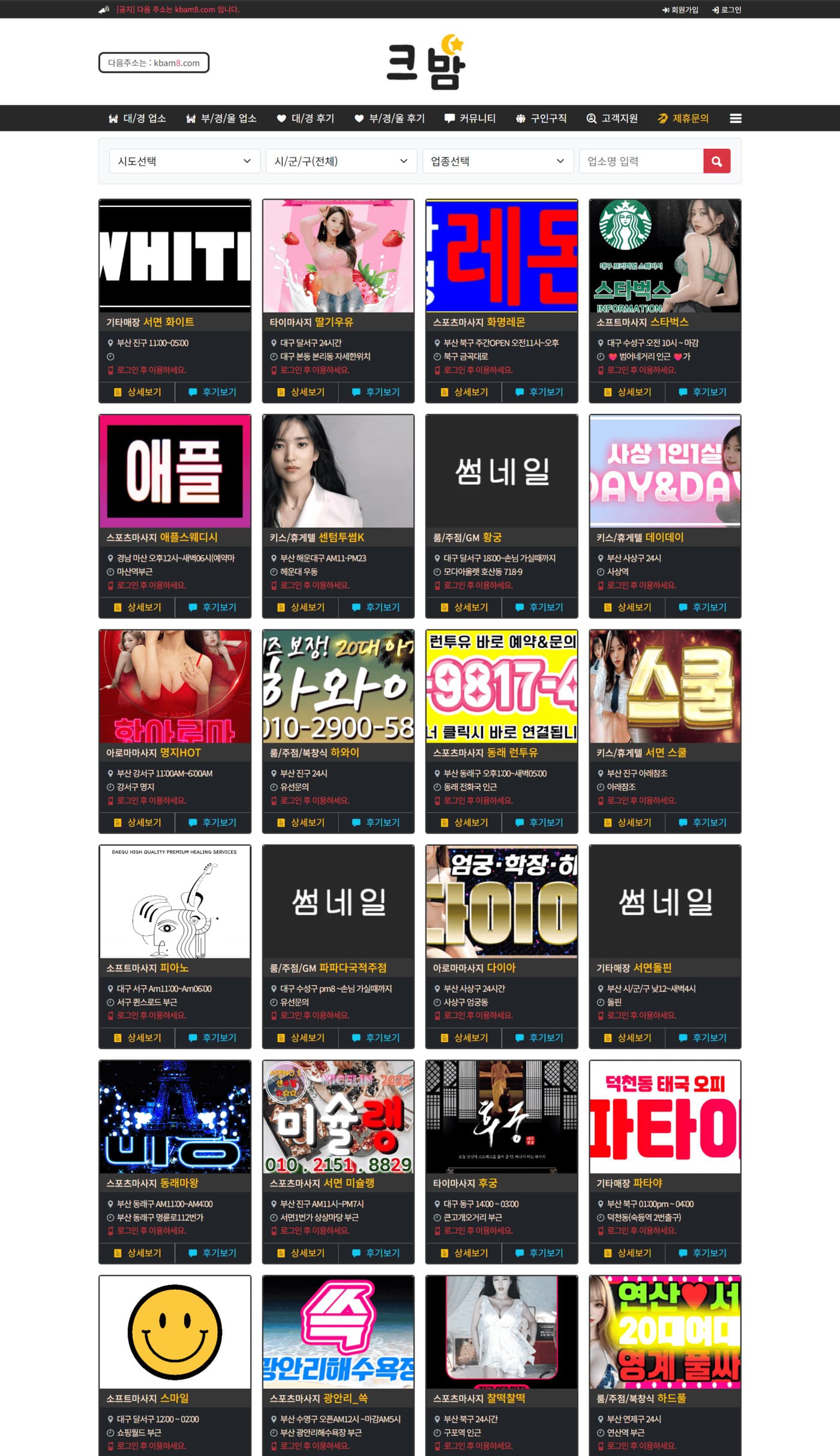Open 대/경 후기 section
Viewport: 840px width, 1456px height.
pyautogui.click(x=305, y=118)
